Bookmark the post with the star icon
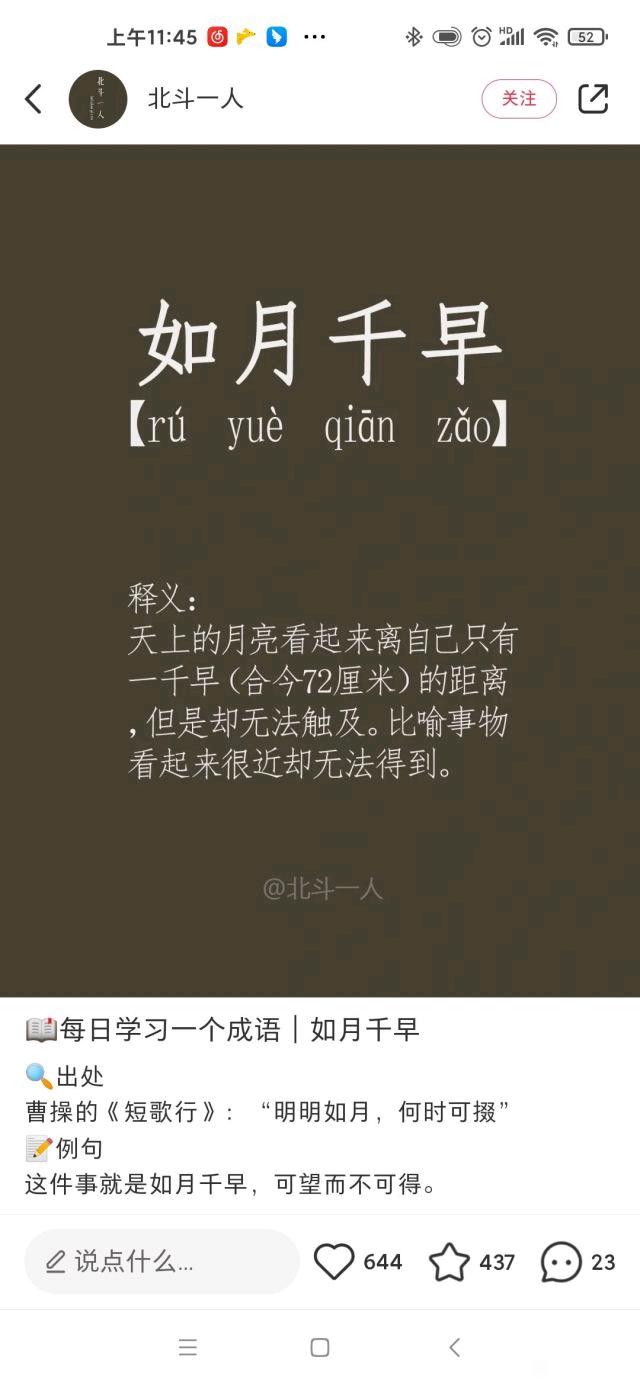The height and width of the screenshot is (1386, 640). point(449,1262)
